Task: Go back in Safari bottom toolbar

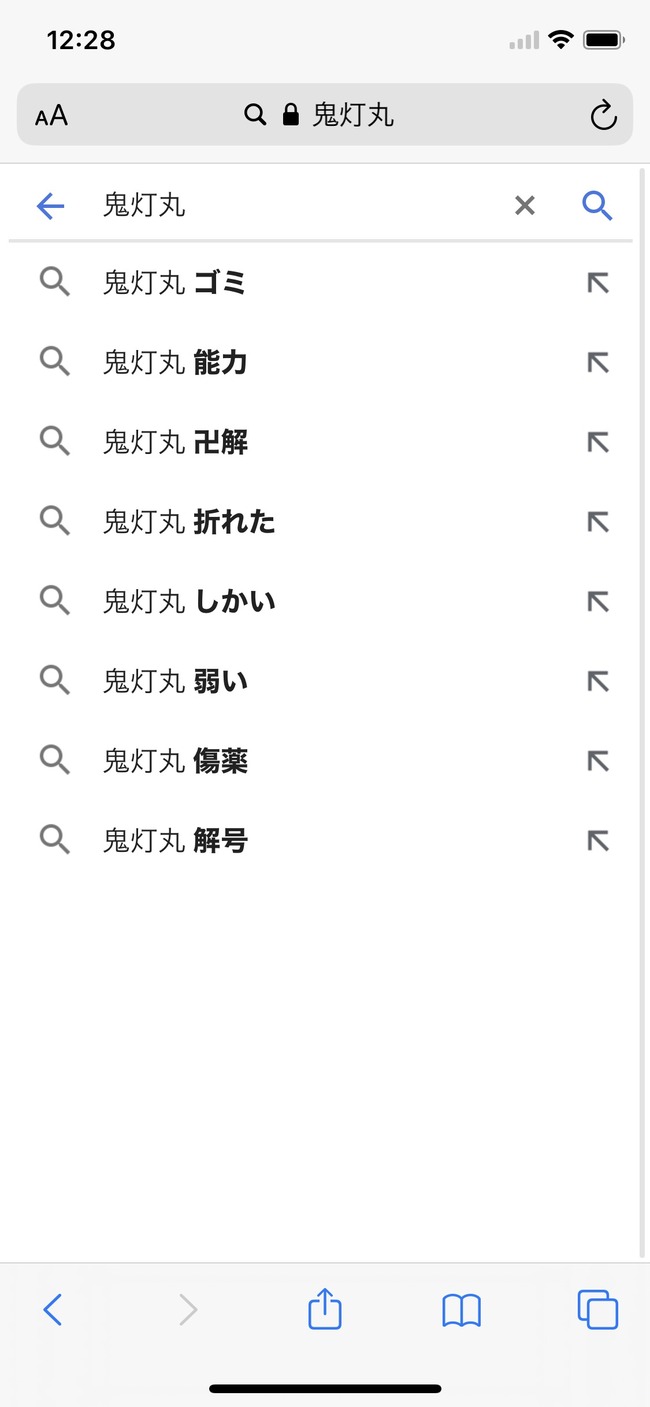Action: [x=53, y=1309]
